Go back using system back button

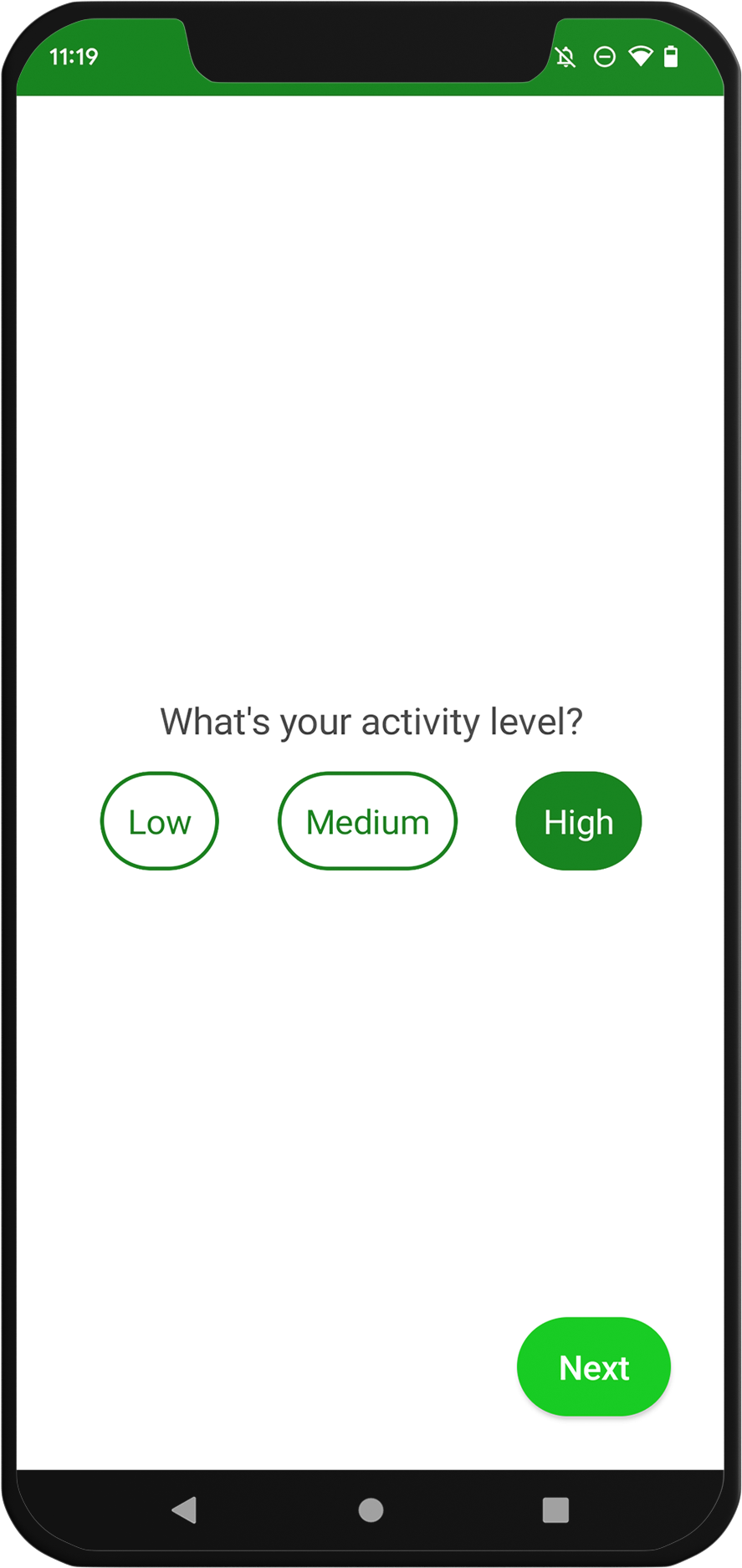tap(184, 1510)
